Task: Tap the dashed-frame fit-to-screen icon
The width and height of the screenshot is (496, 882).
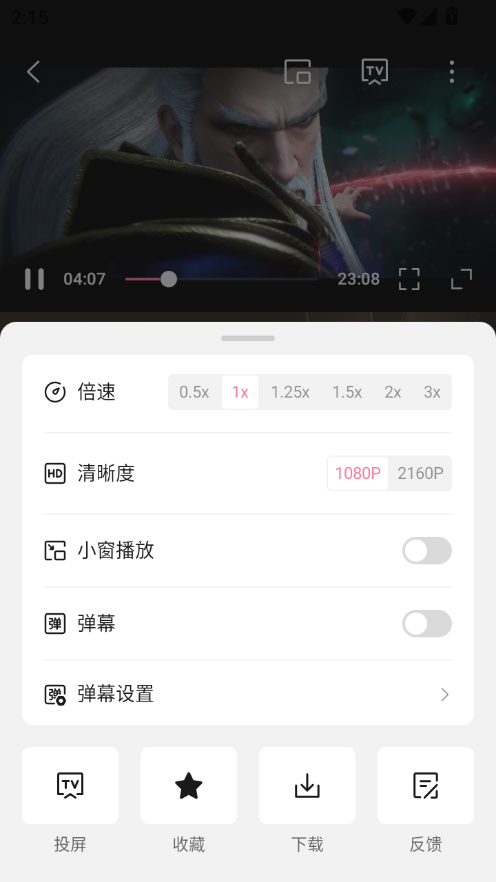Action: point(409,279)
